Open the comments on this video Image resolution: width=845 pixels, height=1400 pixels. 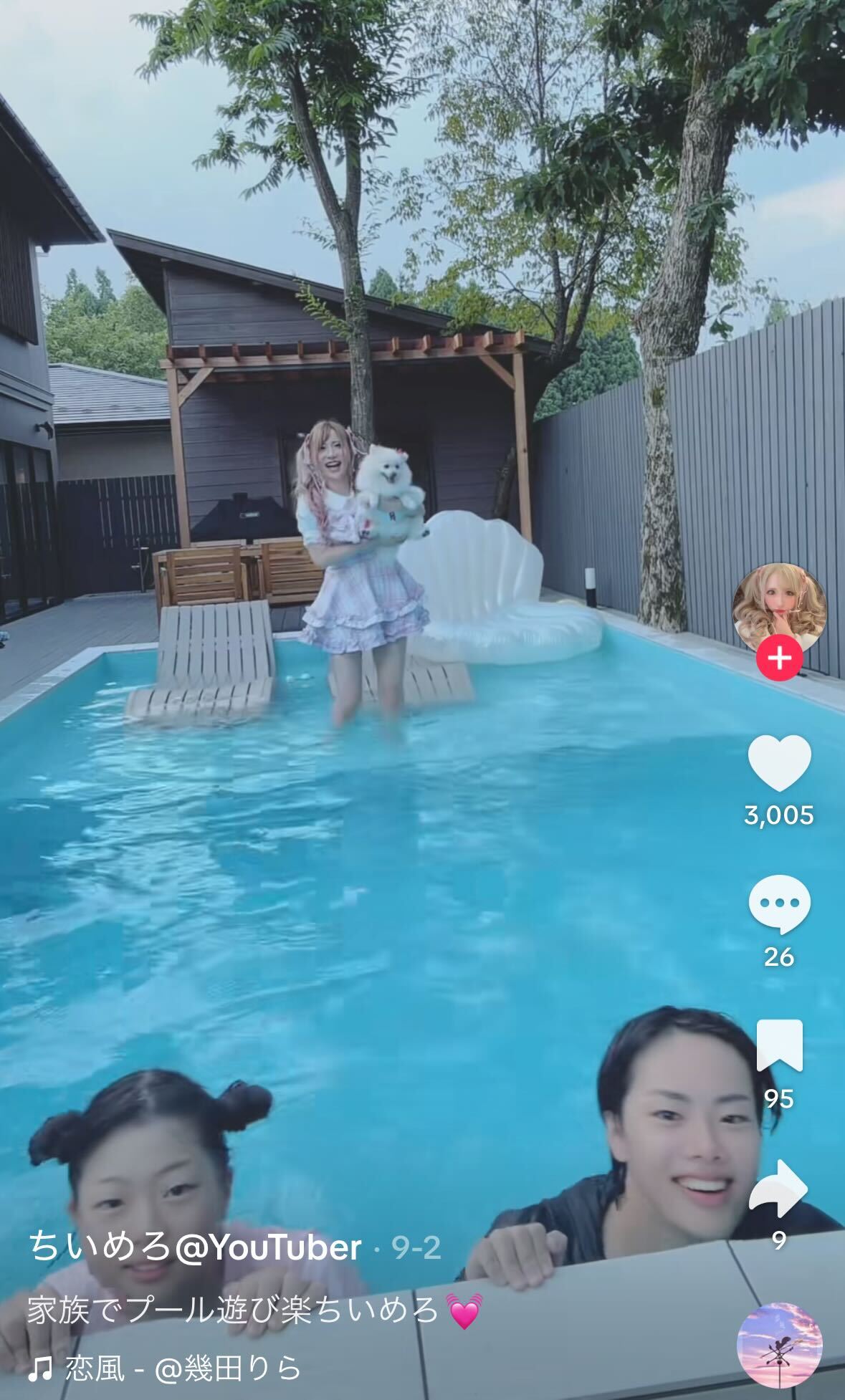coord(779,904)
